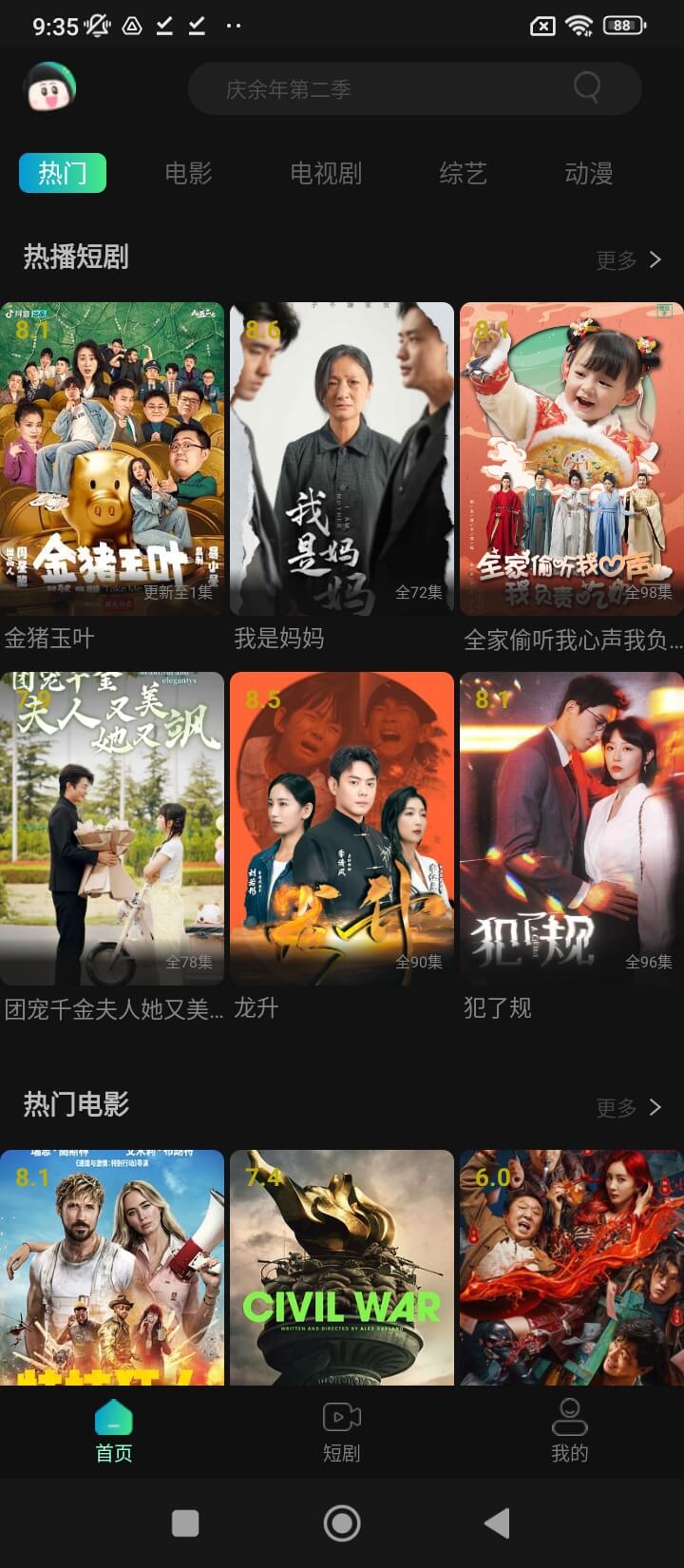Image resolution: width=684 pixels, height=1568 pixels.
Task: Open the Civil War movie poster
Action: coord(342,1267)
